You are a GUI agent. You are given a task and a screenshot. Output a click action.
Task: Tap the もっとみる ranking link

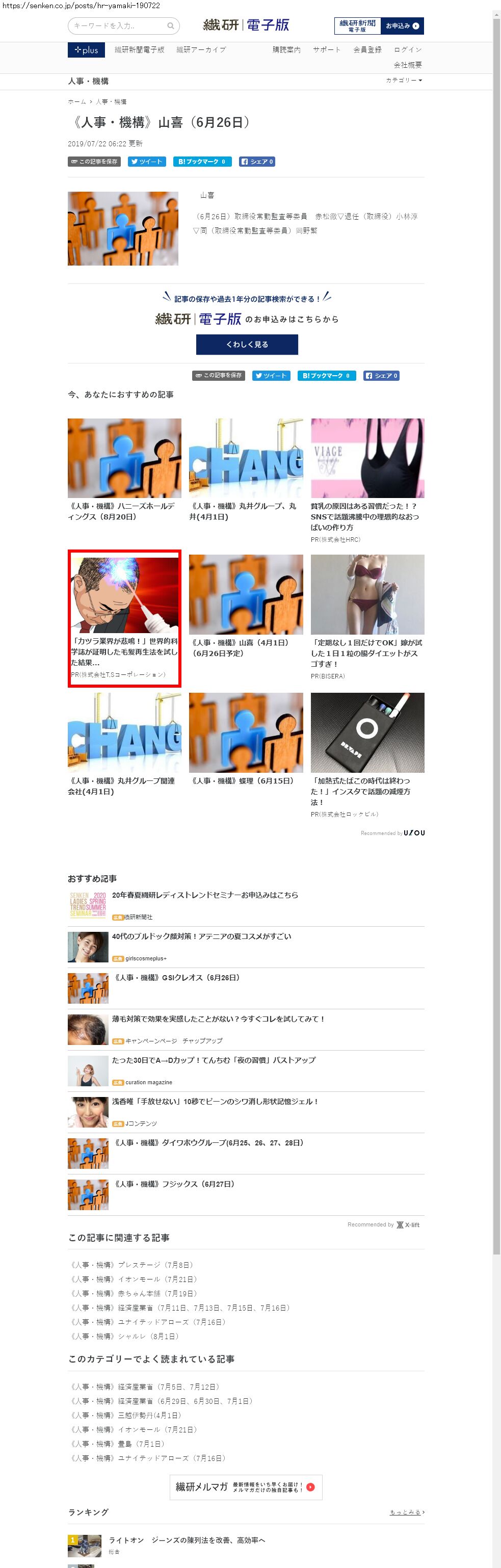pyautogui.click(x=407, y=1512)
